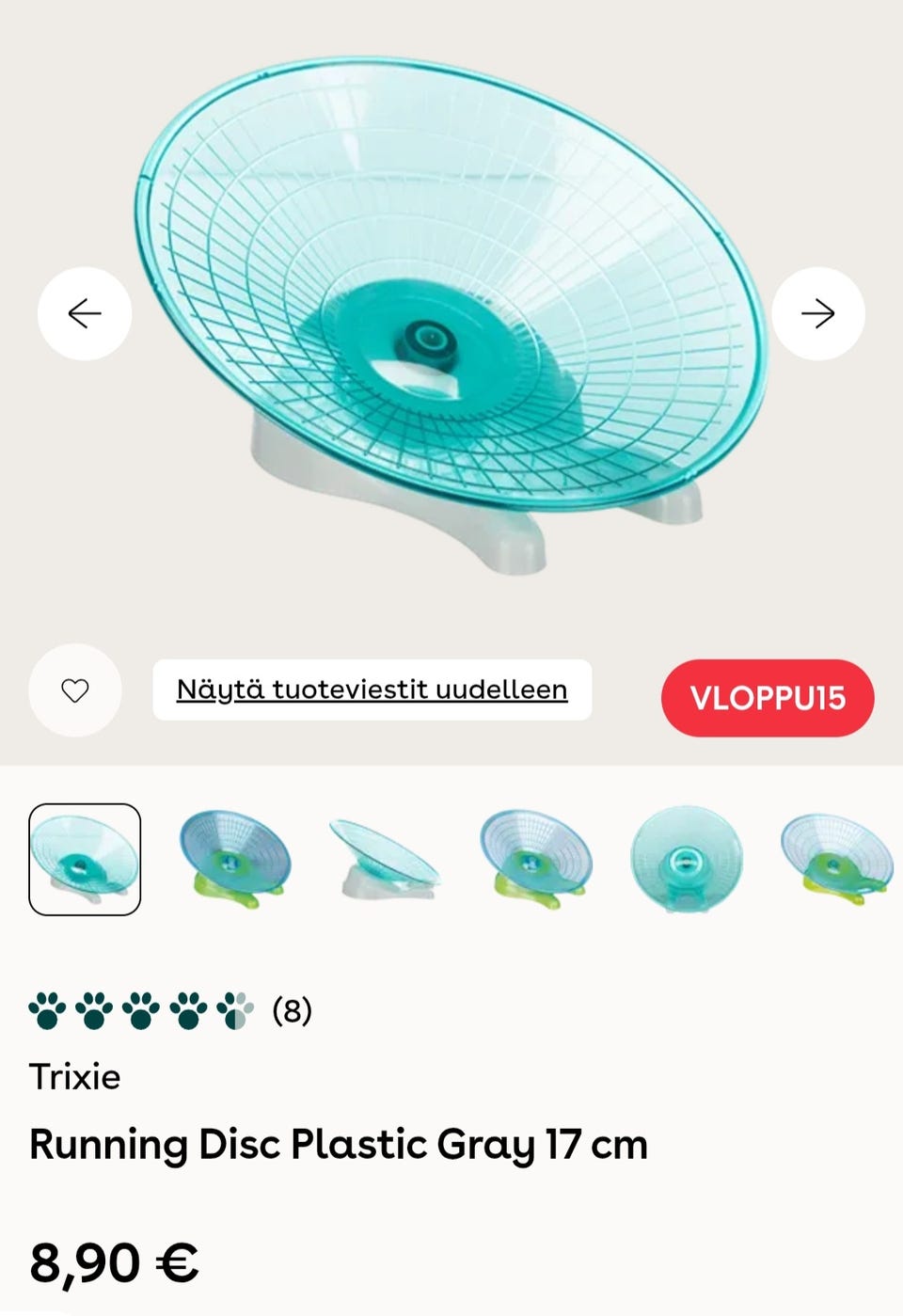The width and height of the screenshot is (903, 1316).
Task: Select the side-view disc thumbnail
Action: (x=386, y=856)
